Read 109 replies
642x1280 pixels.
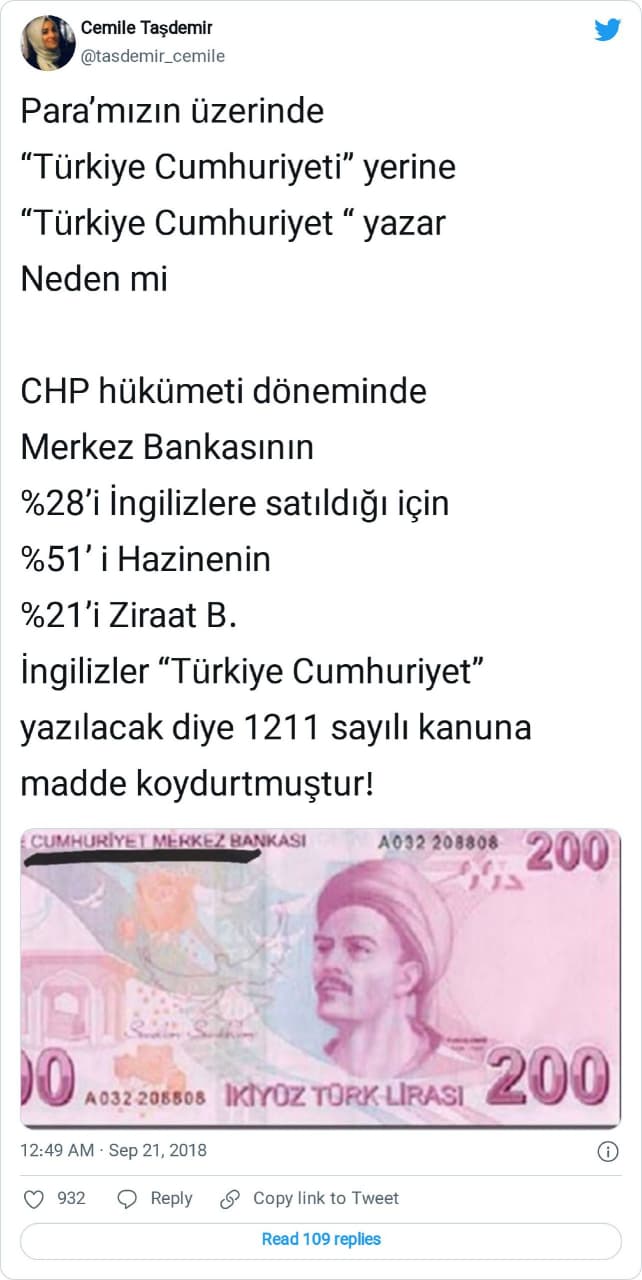(320, 1239)
